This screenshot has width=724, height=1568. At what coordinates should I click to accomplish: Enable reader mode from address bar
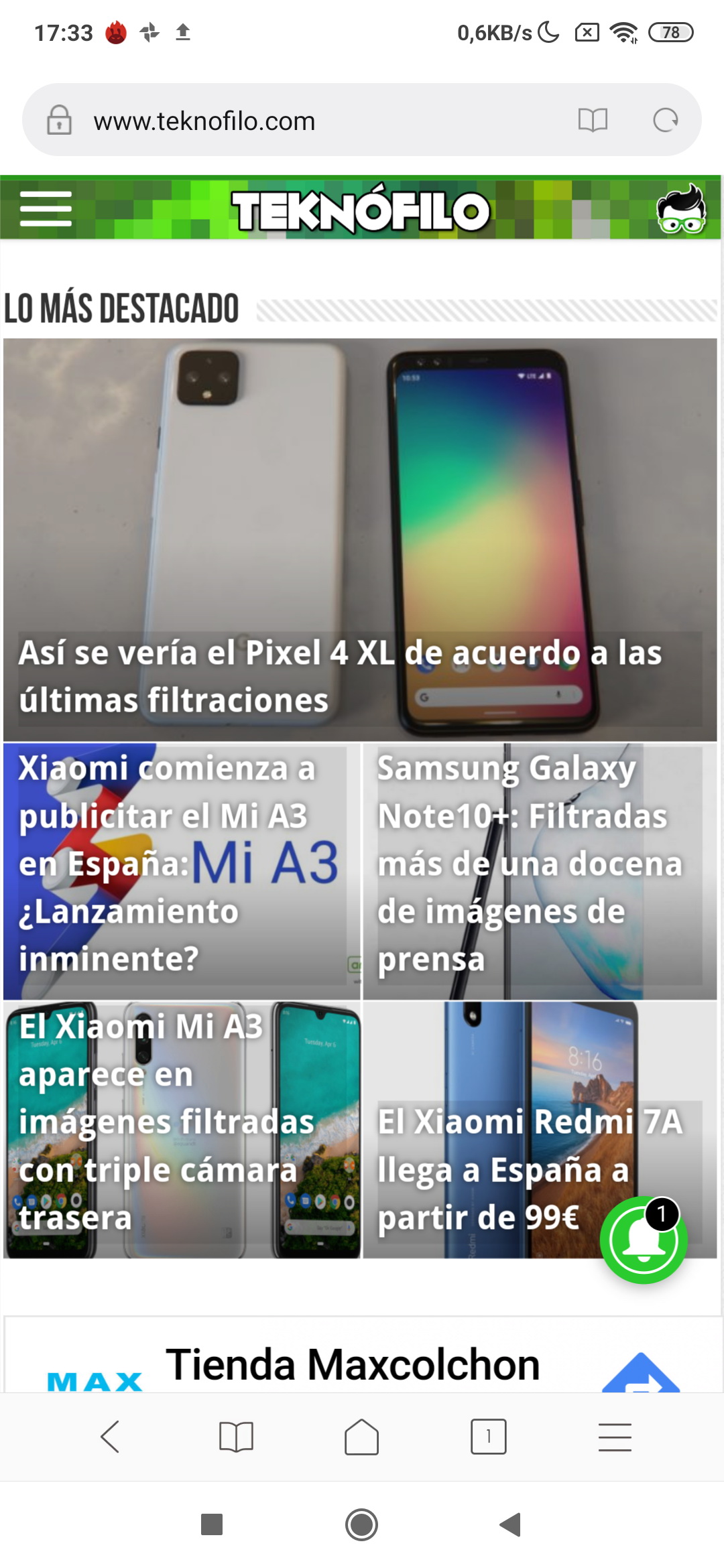(593, 121)
